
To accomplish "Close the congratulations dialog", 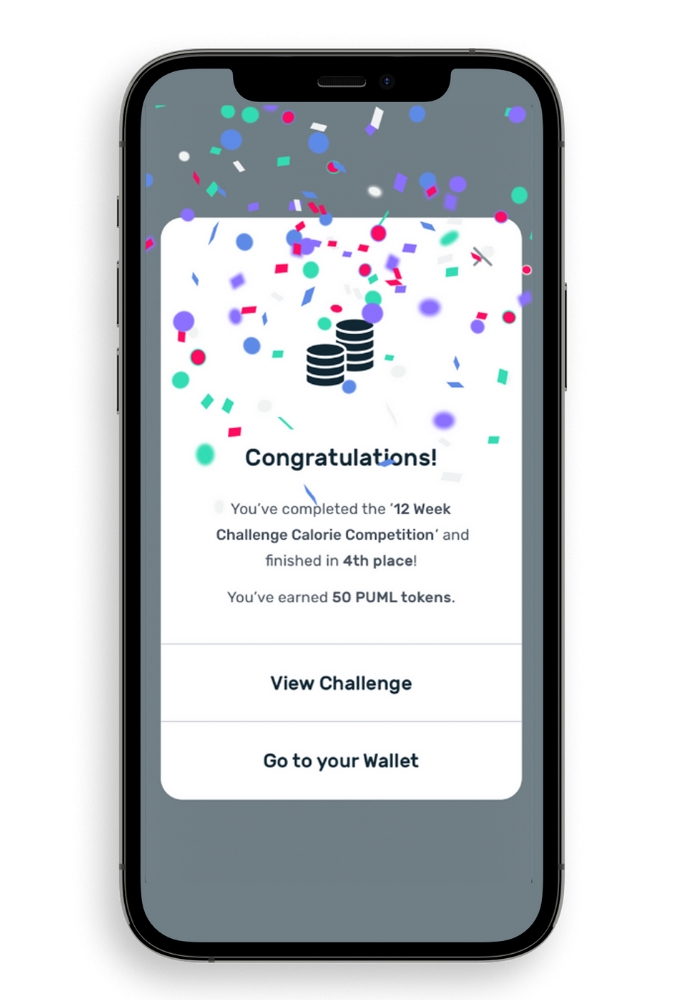I will (x=483, y=257).
